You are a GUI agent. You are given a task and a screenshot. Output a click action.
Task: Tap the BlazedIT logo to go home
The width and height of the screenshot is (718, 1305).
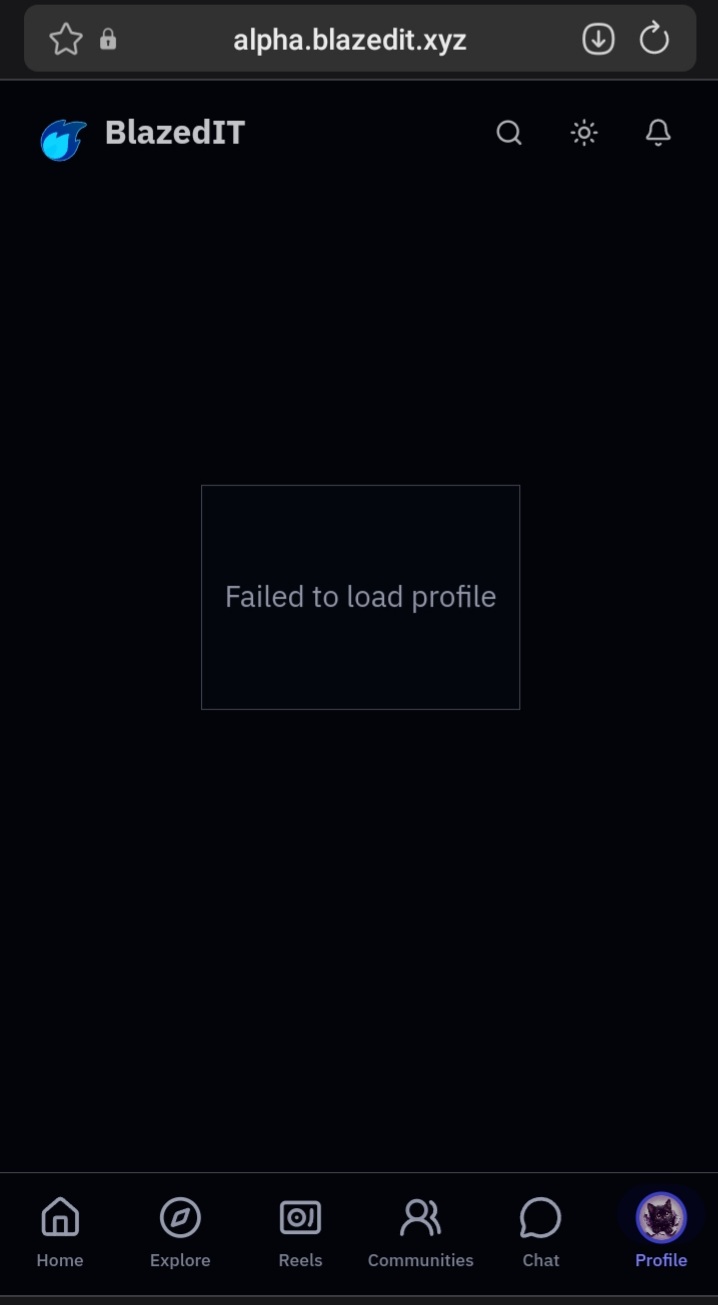tap(143, 134)
